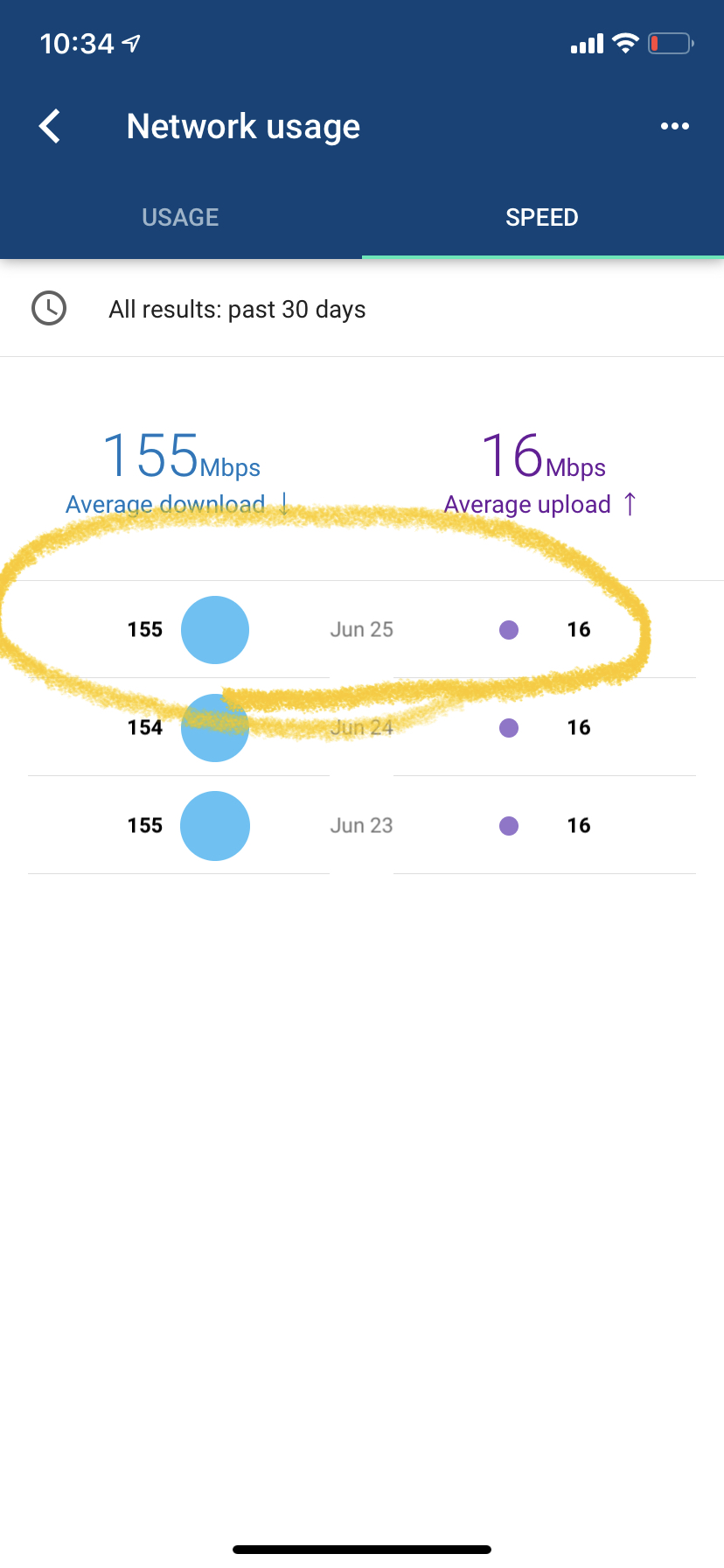Viewport: 724px width, 1568px height.
Task: View the Jun 23 speed result
Action: click(362, 825)
